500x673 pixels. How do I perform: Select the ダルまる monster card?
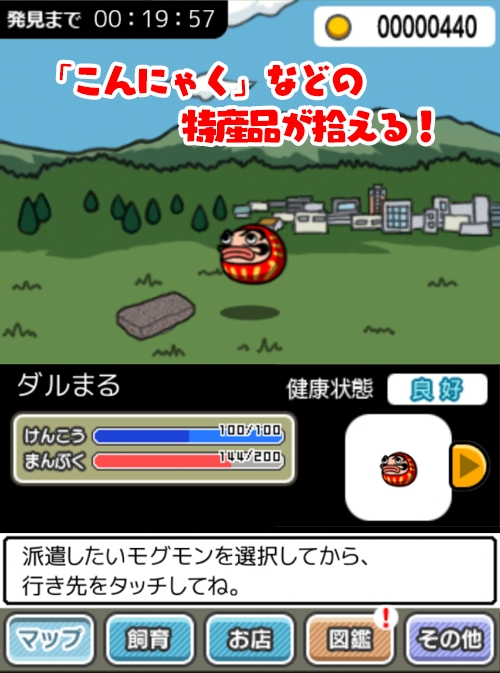tap(398, 467)
